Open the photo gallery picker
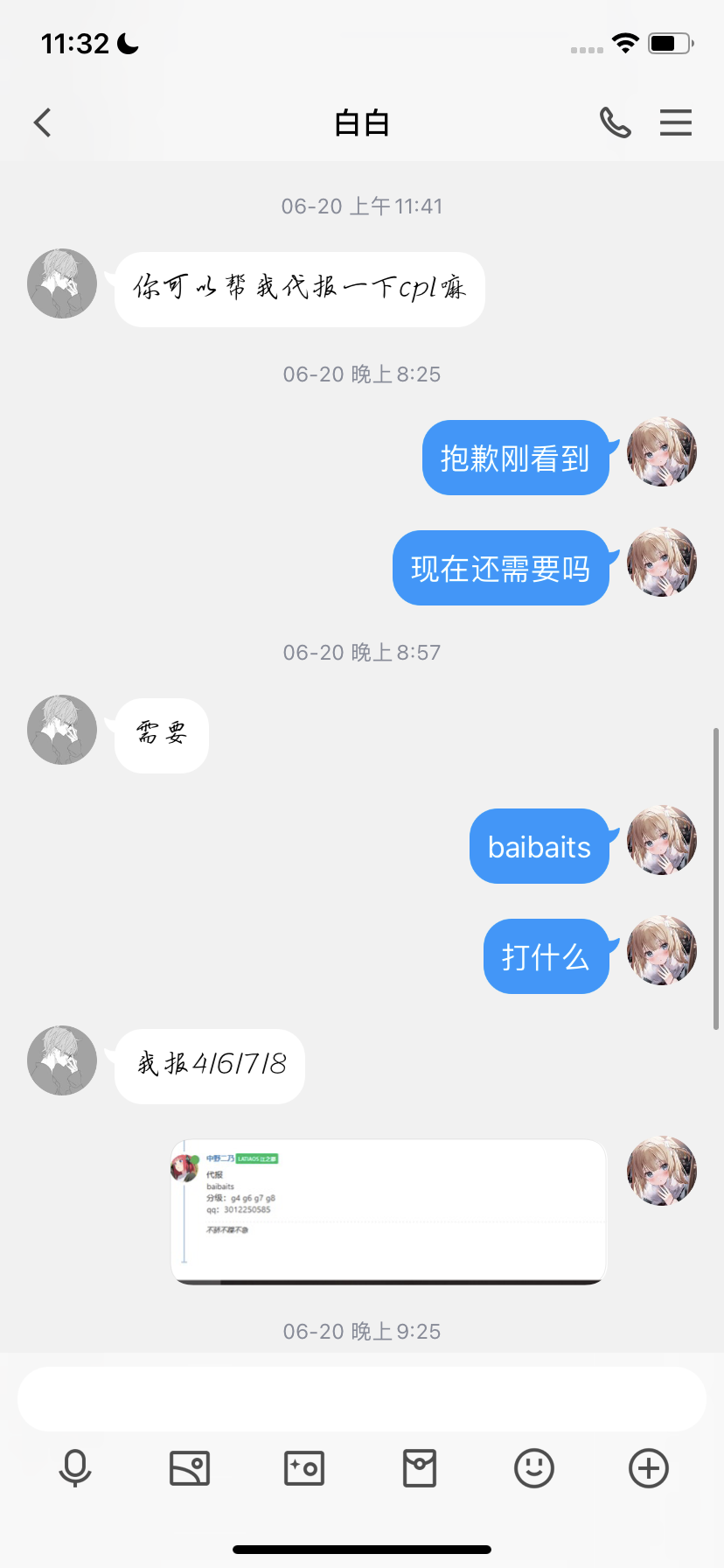The height and width of the screenshot is (1568, 724). click(x=190, y=1467)
